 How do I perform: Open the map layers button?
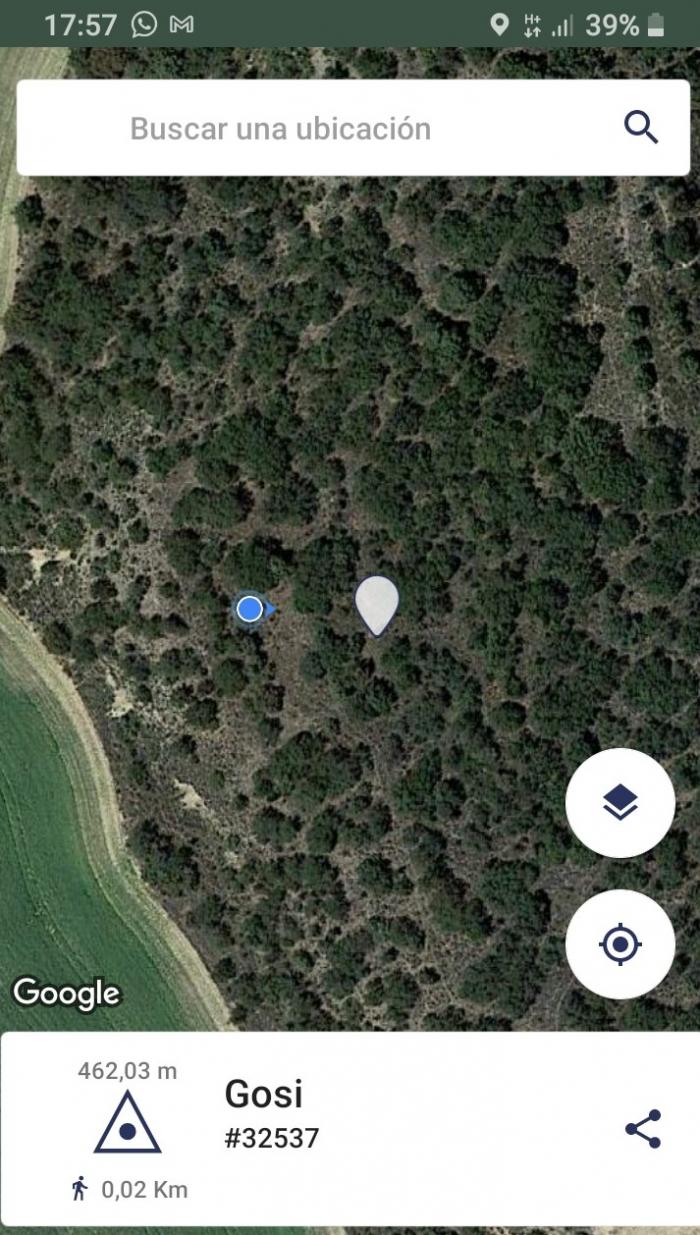point(620,802)
